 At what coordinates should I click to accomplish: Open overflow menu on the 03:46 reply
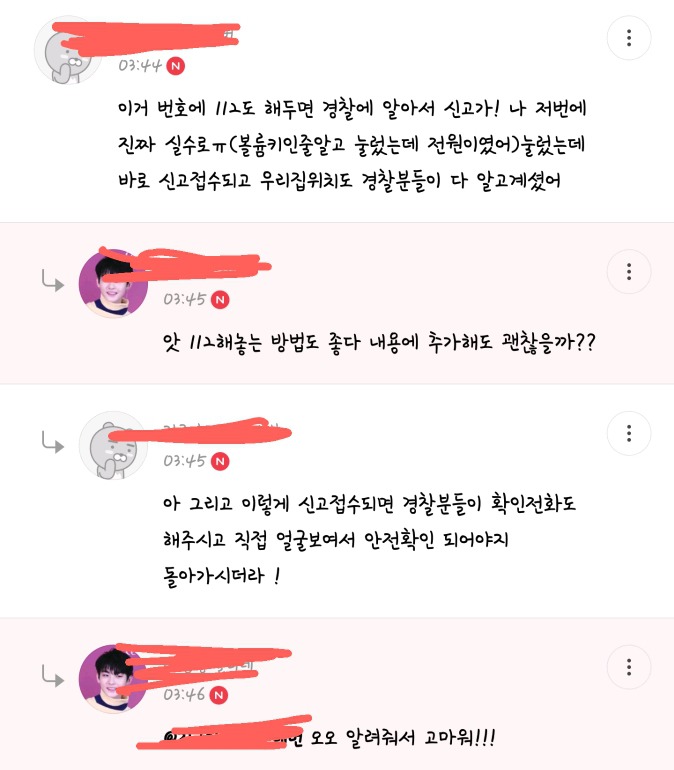click(629, 667)
